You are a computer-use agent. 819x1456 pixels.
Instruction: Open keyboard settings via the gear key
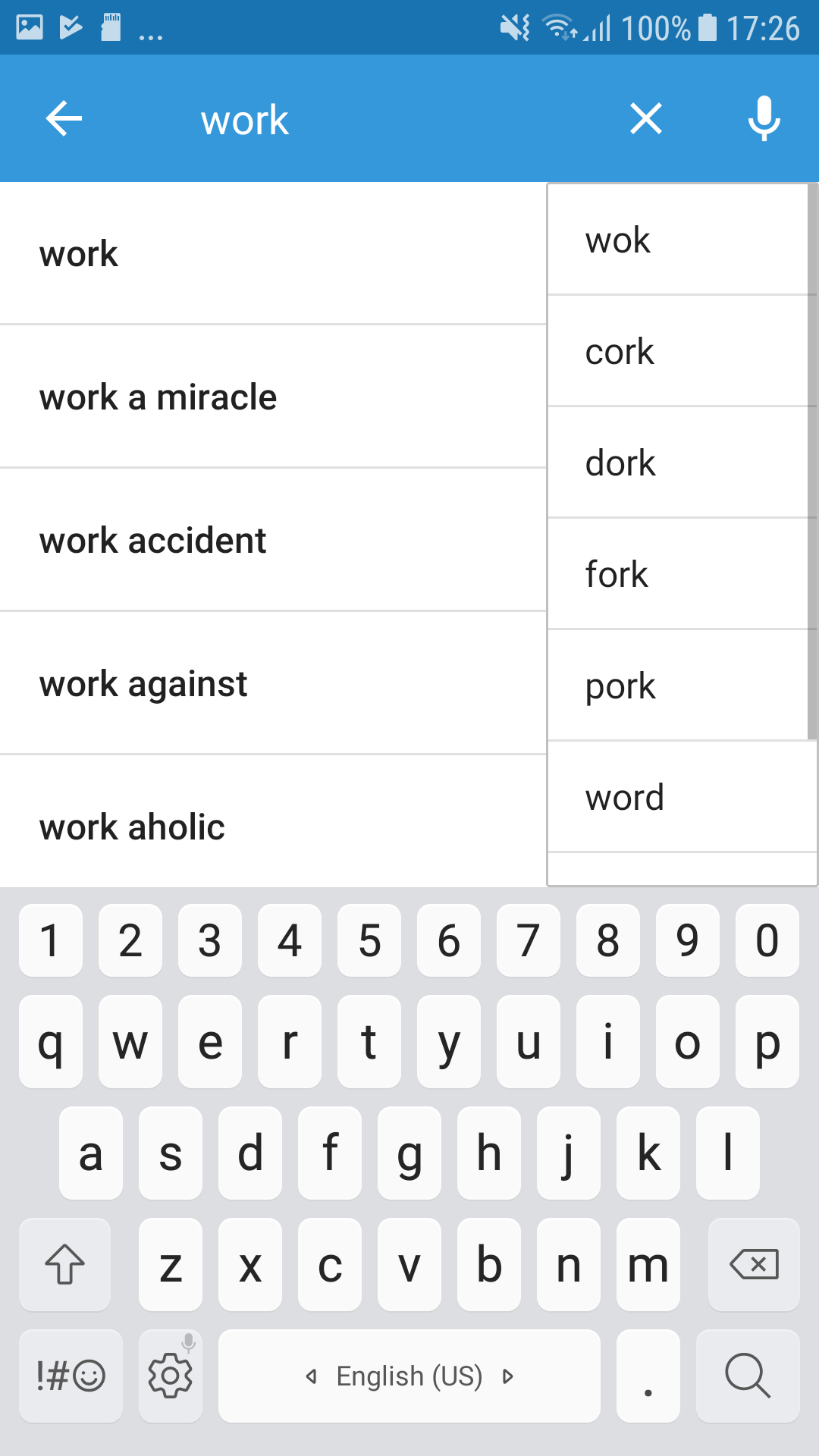[171, 1376]
